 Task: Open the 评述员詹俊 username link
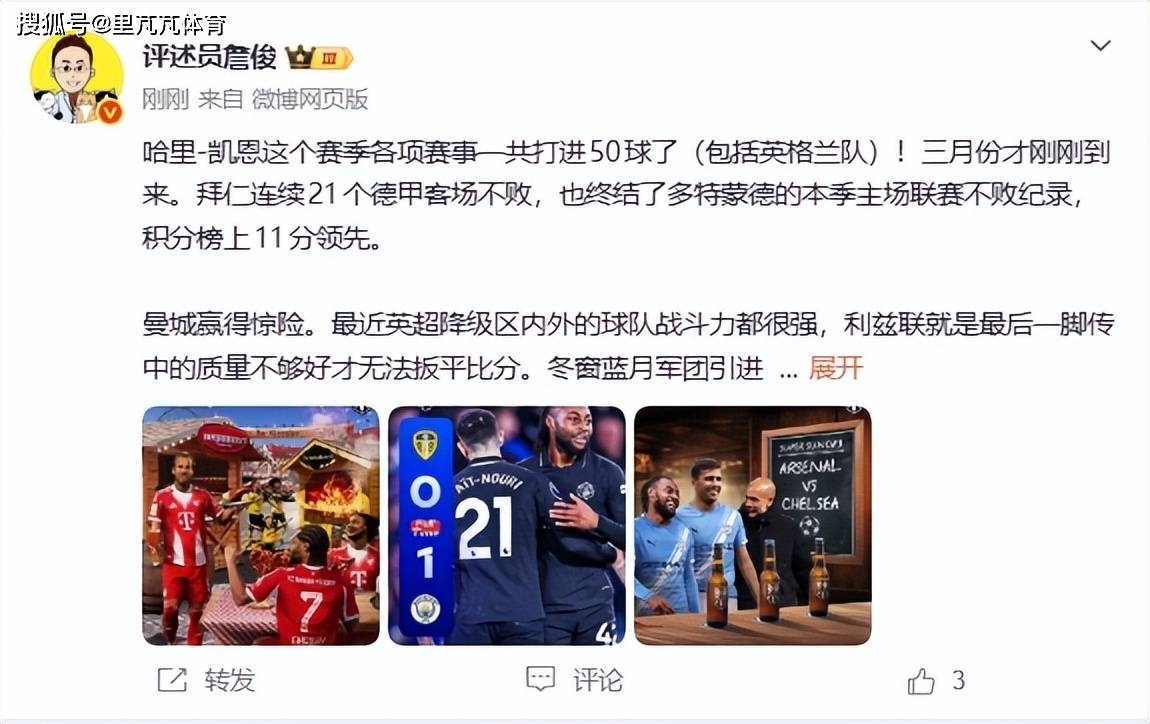click(x=208, y=58)
